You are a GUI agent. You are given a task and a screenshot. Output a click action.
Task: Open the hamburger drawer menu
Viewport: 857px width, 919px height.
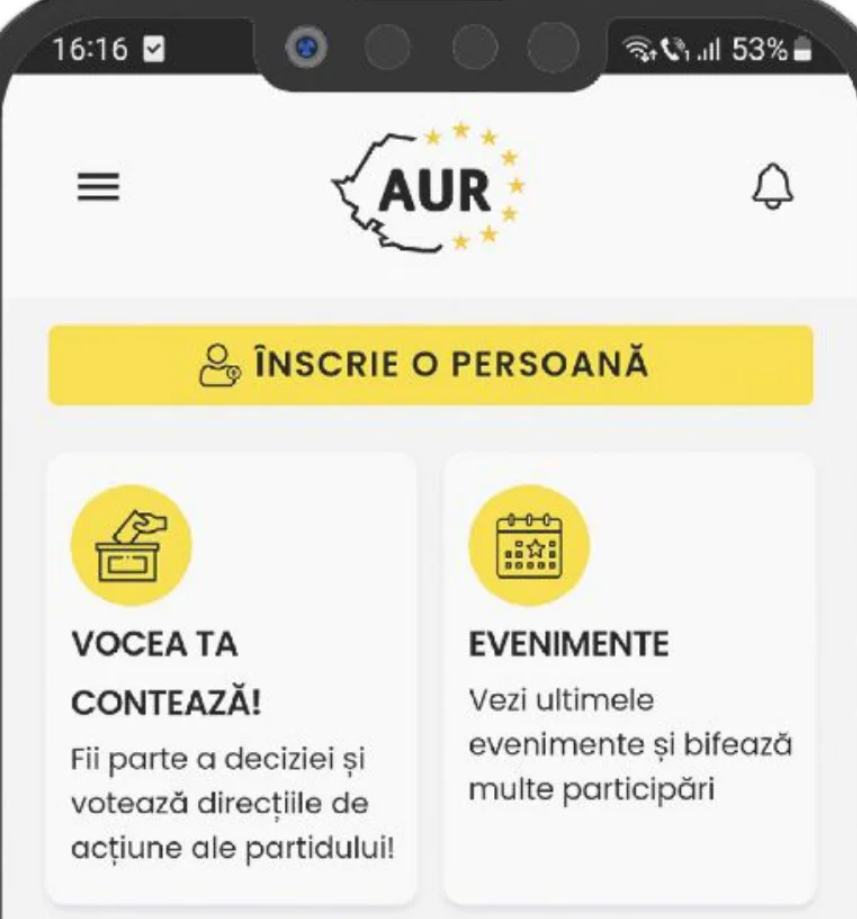(x=99, y=188)
